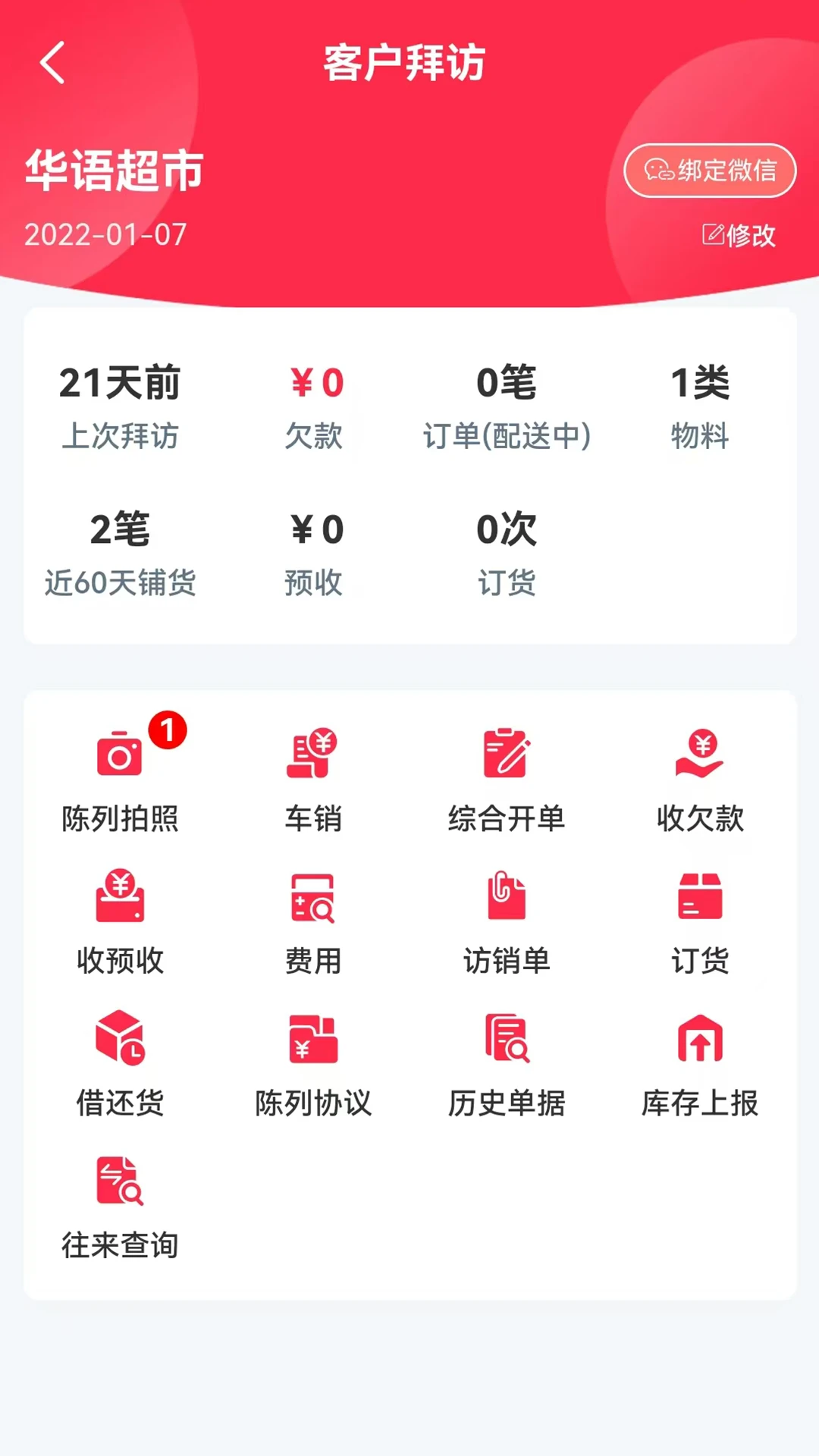Tap 修改 to edit the visit date
The height and width of the screenshot is (1456, 819).
[x=739, y=236]
